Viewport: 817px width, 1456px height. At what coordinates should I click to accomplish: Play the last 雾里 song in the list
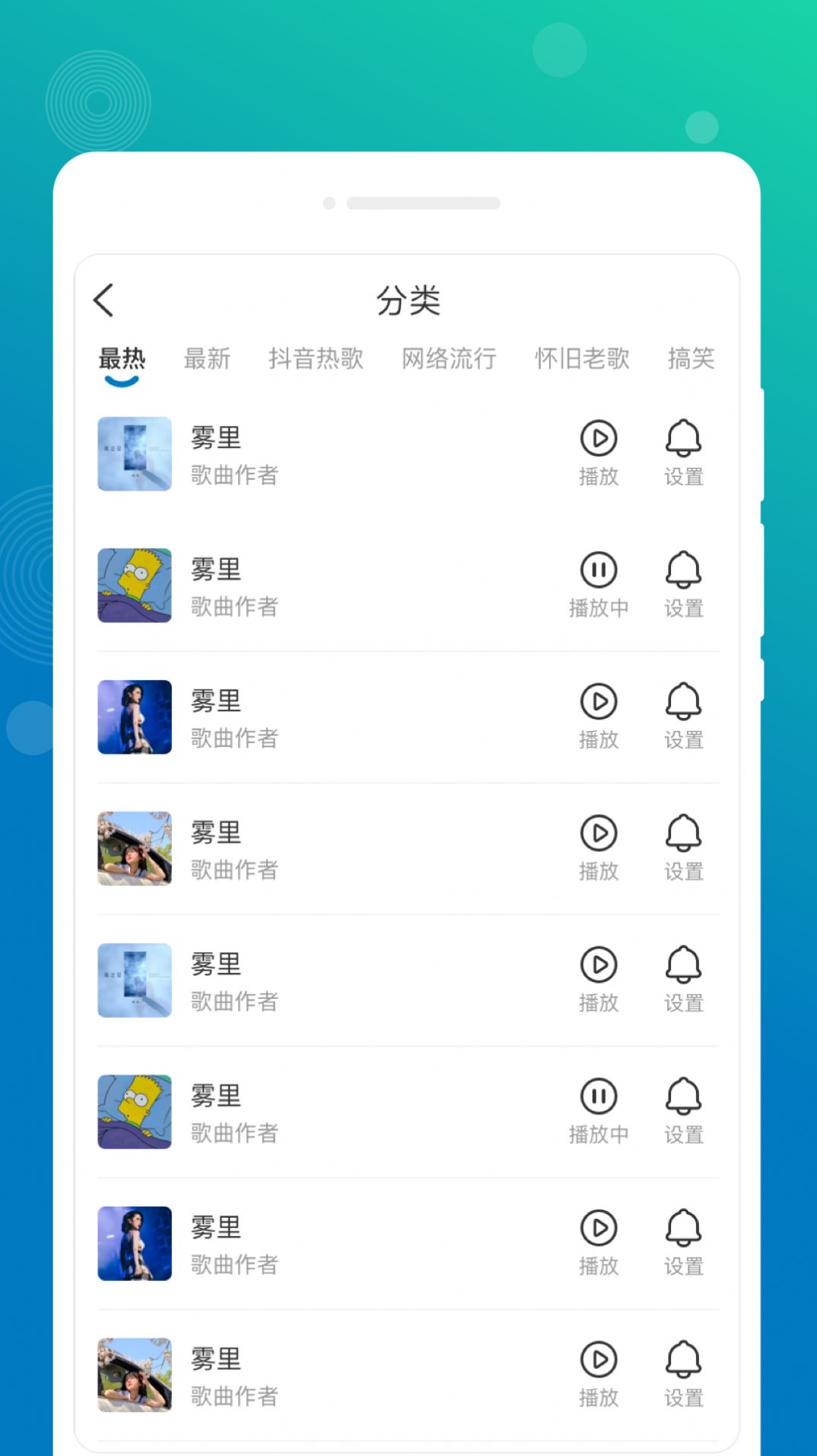[599, 1359]
